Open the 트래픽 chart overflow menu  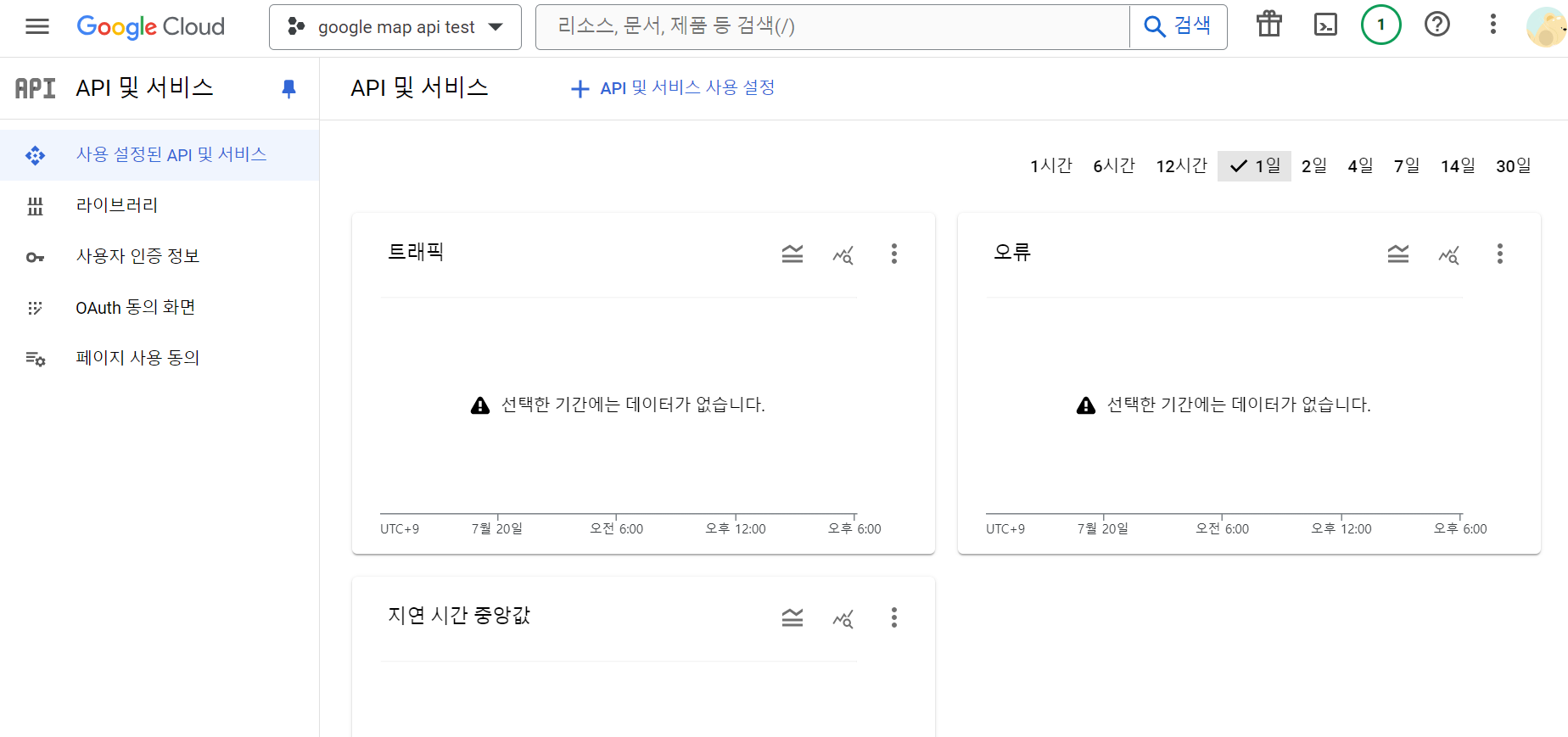pyautogui.click(x=893, y=254)
